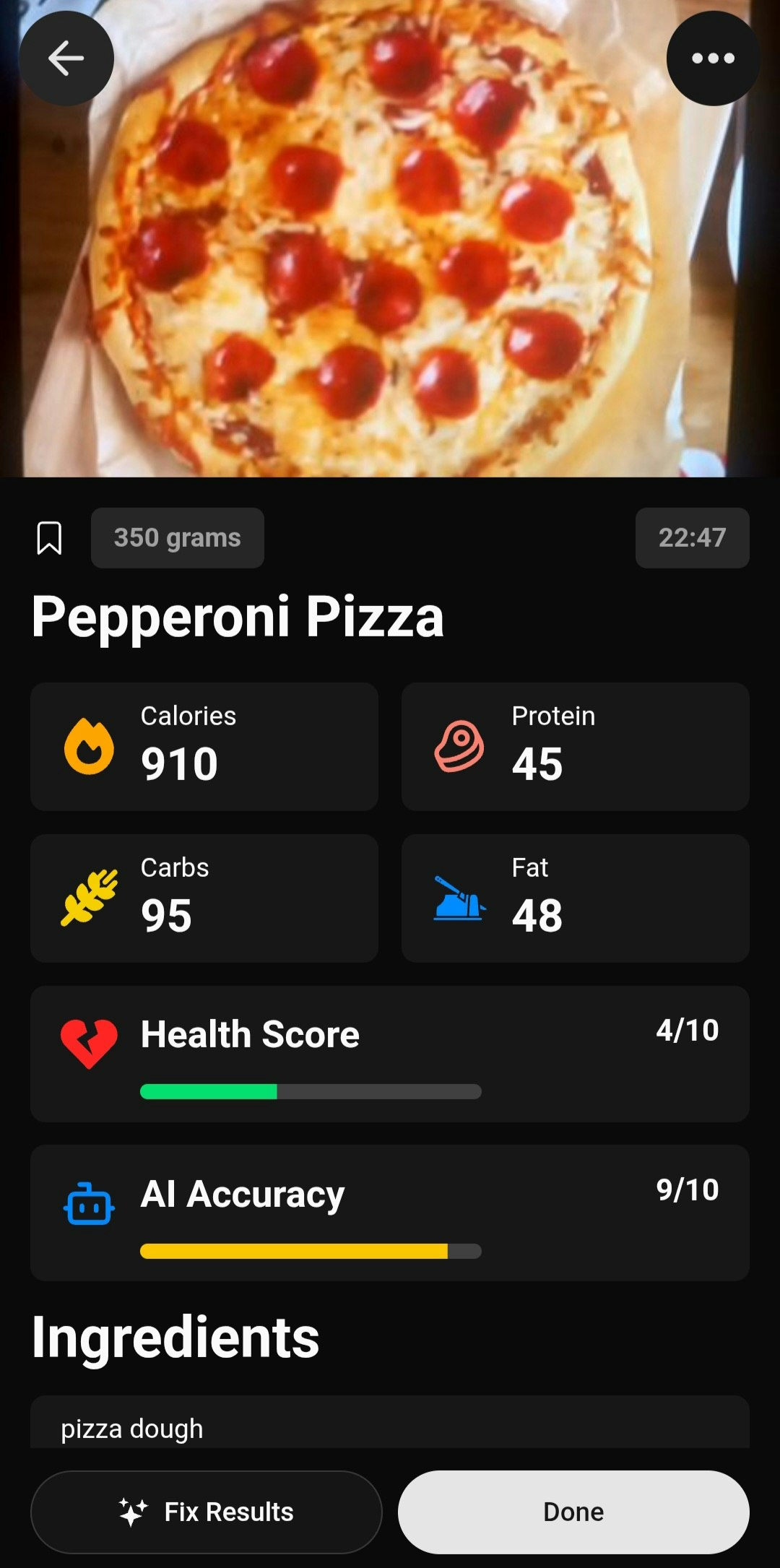780x1568 pixels.
Task: Tap Fix Results to correct analysis
Action: click(207, 1512)
